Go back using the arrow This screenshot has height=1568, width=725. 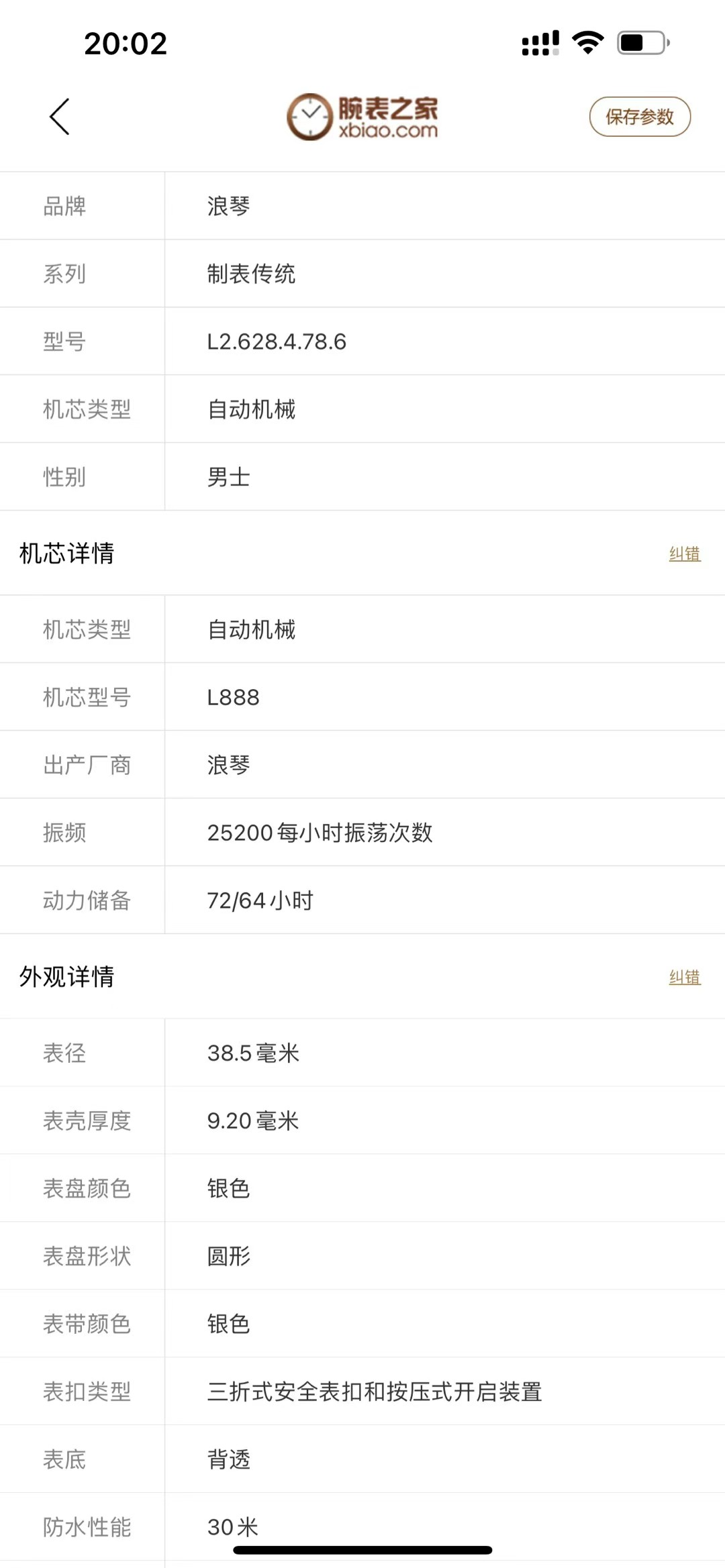point(60,117)
